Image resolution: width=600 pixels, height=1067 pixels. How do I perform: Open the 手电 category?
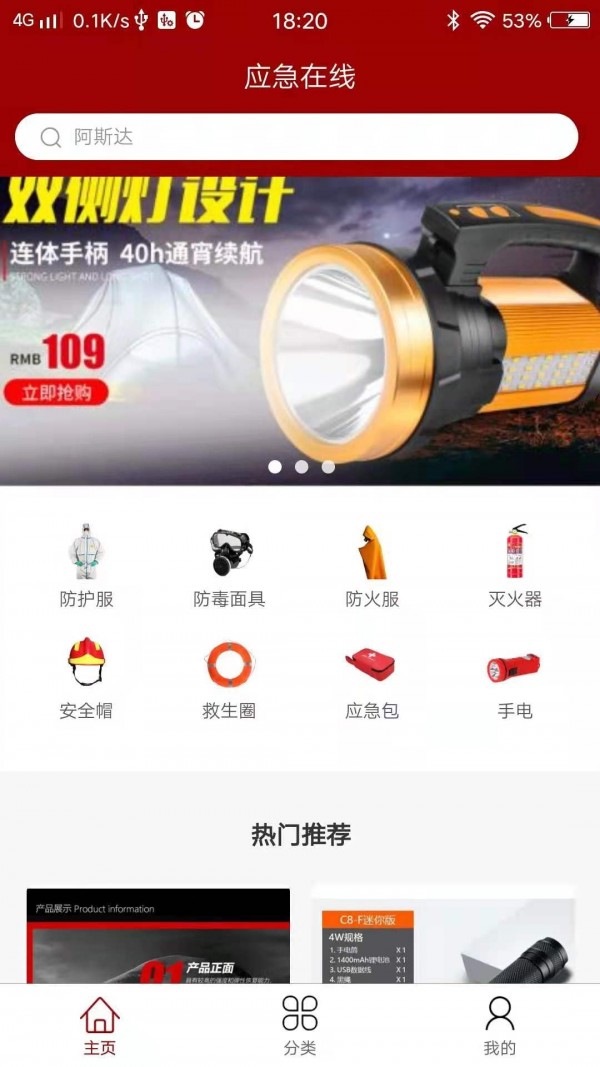click(x=514, y=678)
